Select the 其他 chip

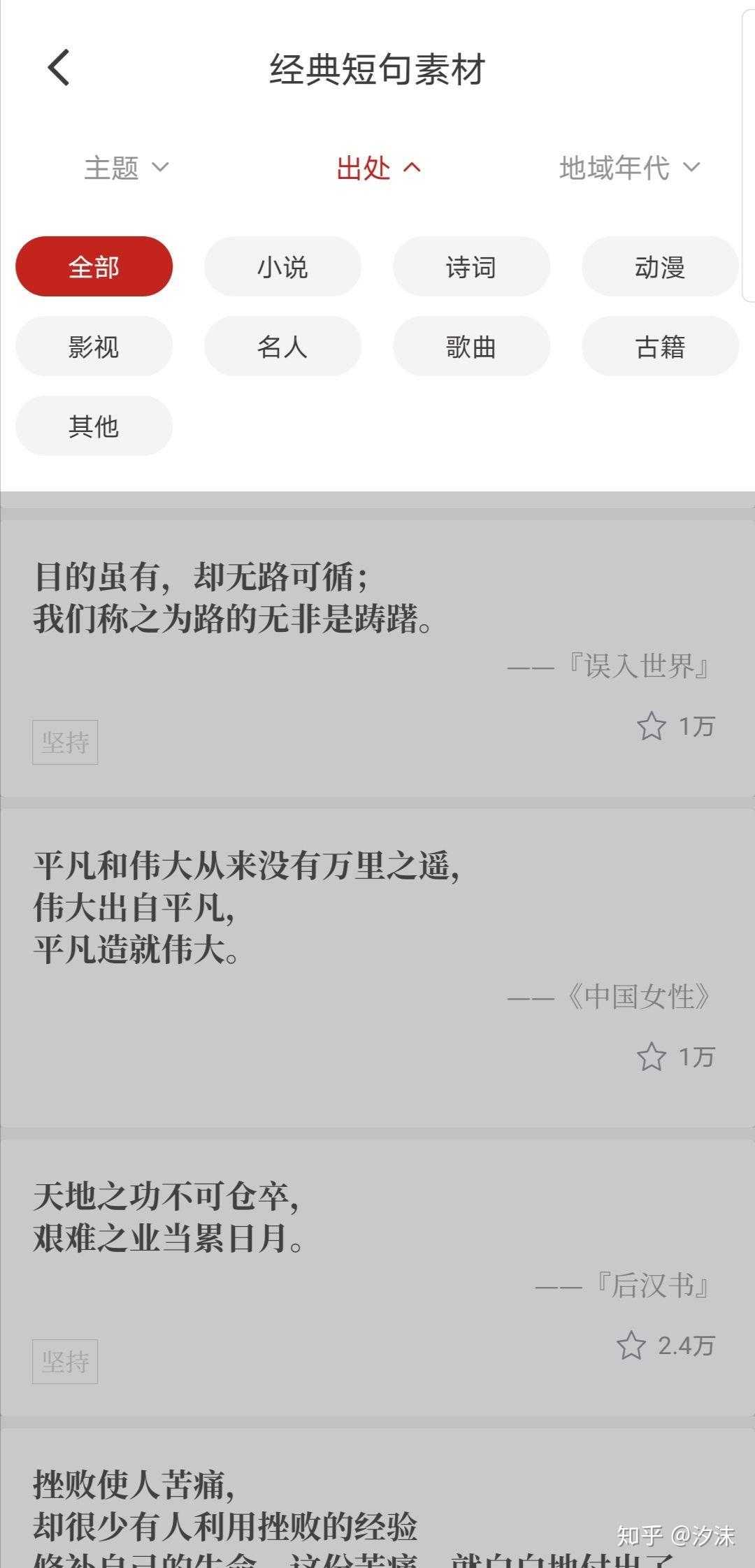coord(94,426)
